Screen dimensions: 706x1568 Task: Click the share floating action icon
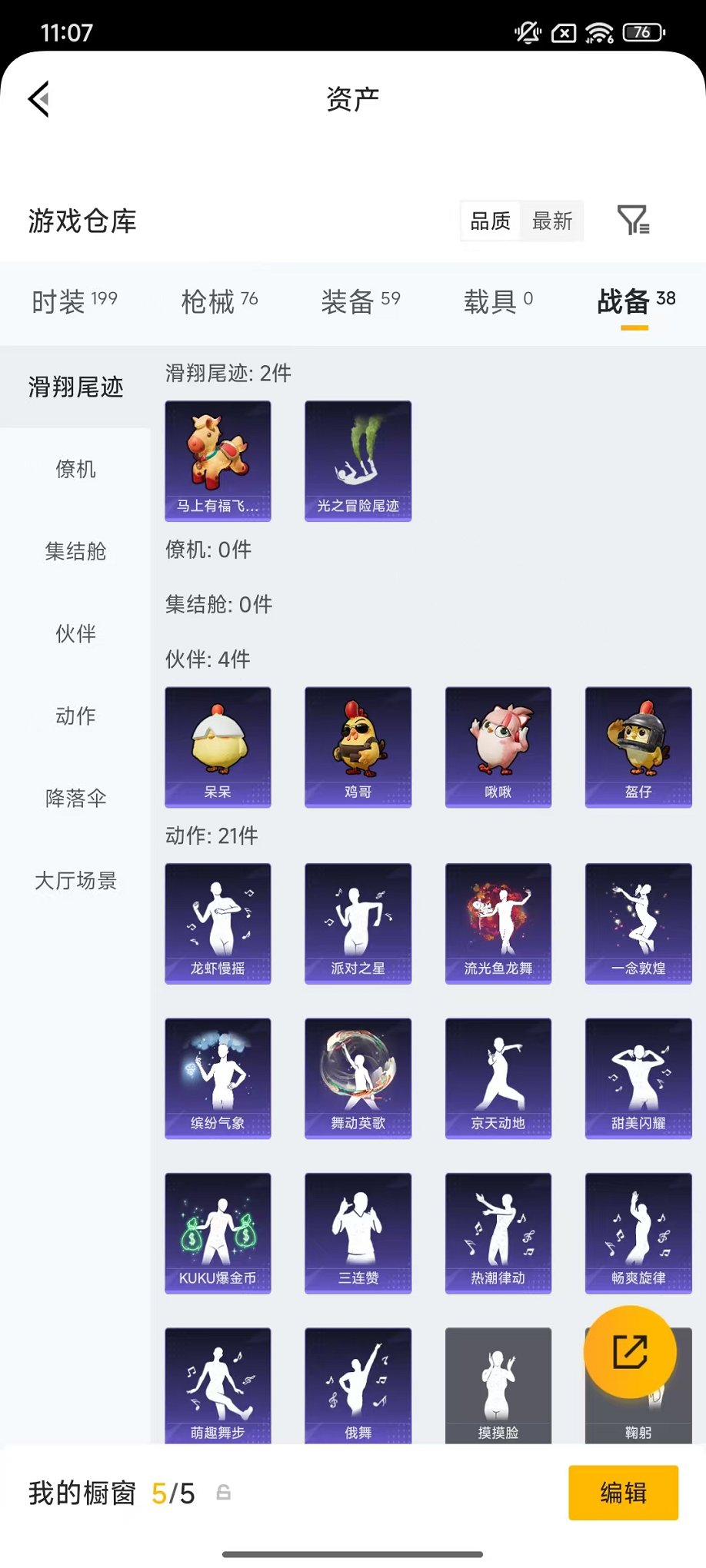pos(629,1353)
